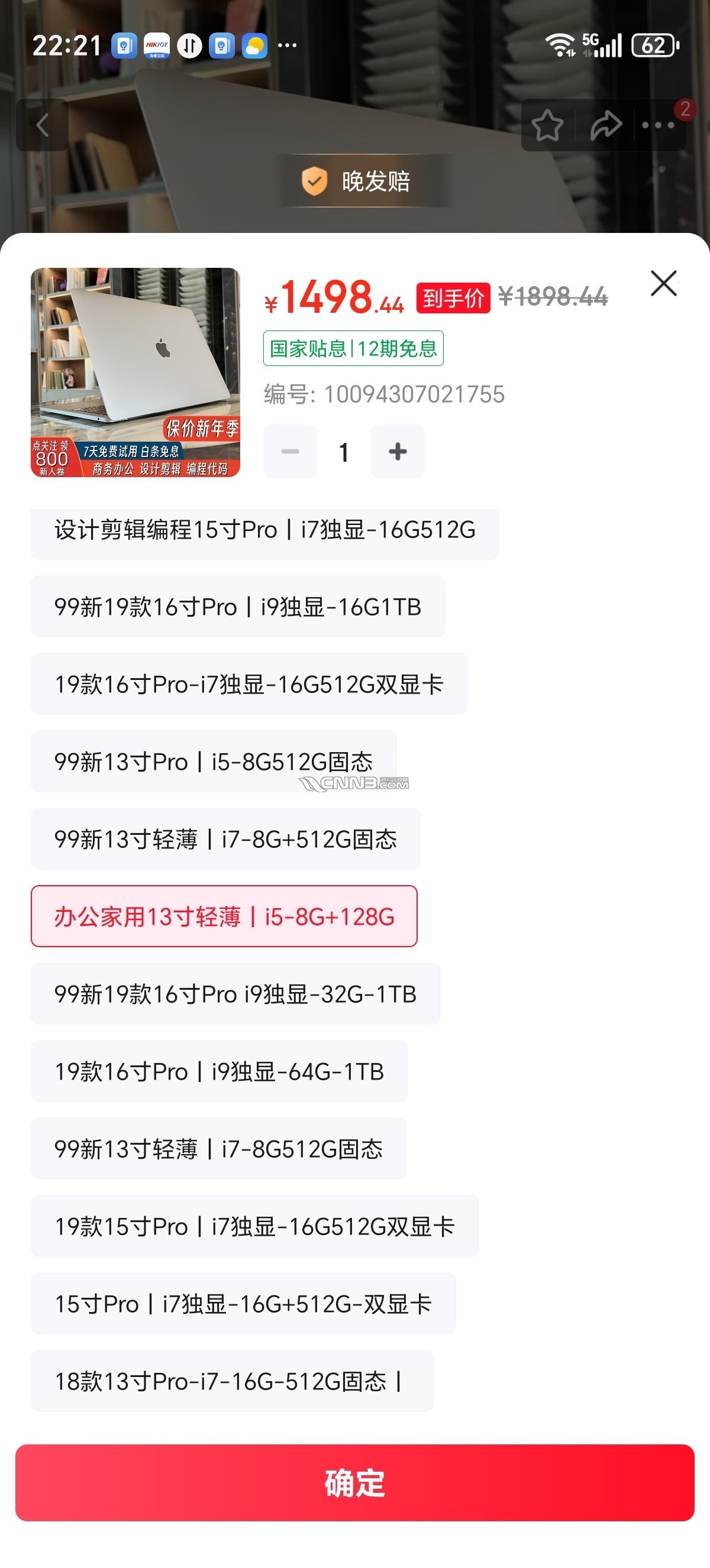This screenshot has width=710, height=1568.
Task: Decrease quantity with the minus button
Action: (291, 451)
